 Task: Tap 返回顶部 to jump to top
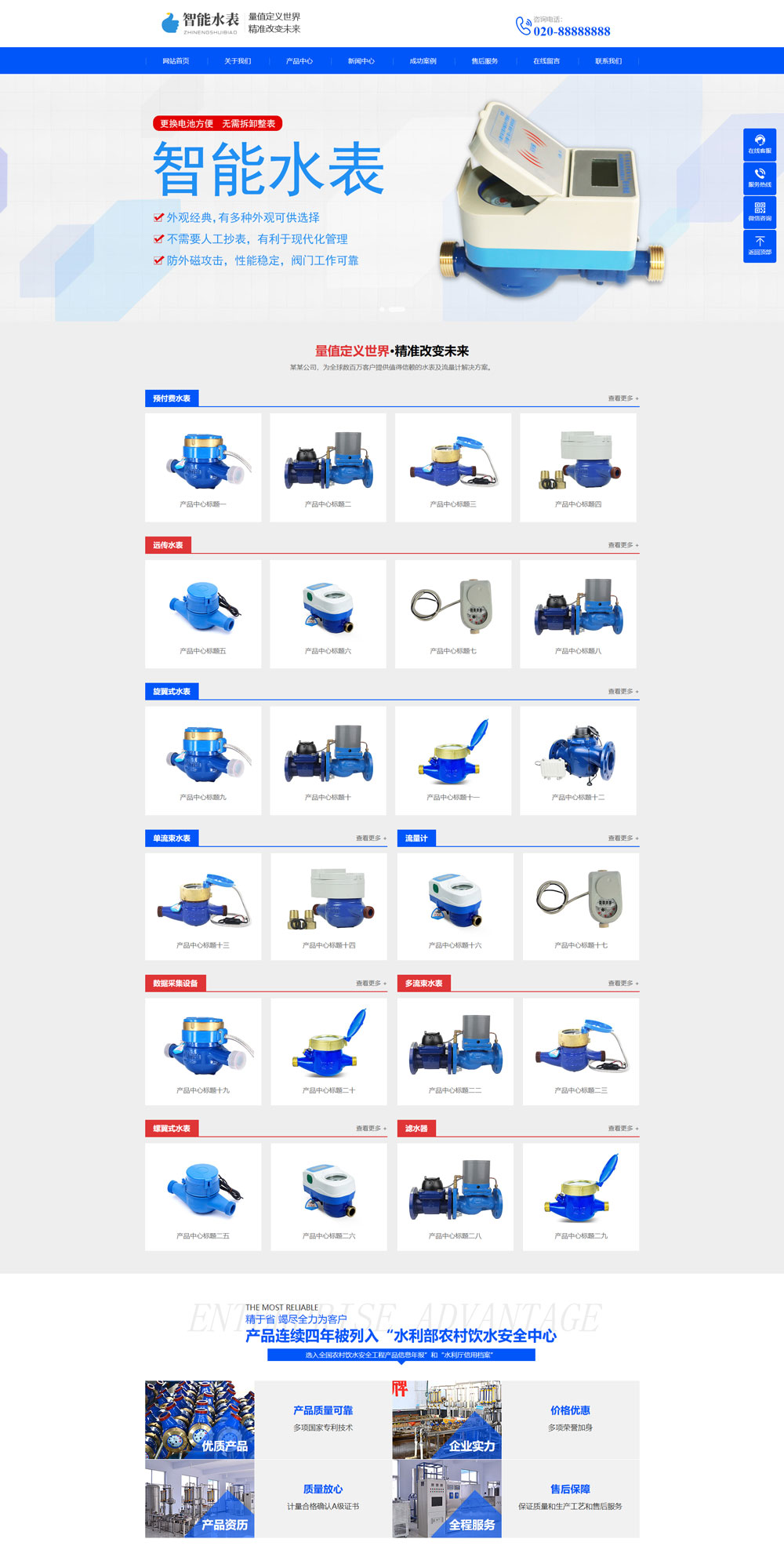click(x=759, y=246)
